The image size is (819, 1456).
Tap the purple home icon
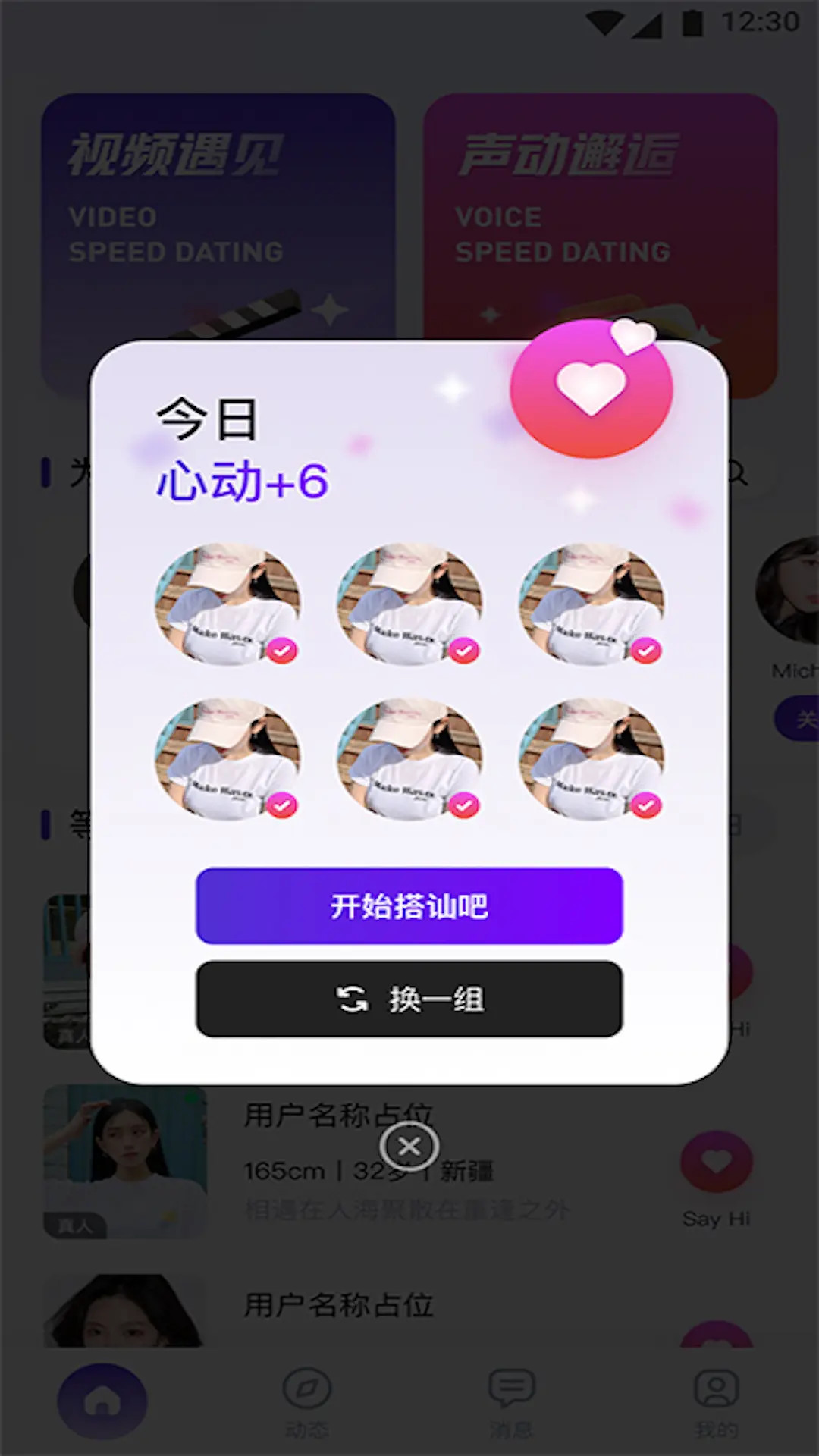coord(102,1401)
